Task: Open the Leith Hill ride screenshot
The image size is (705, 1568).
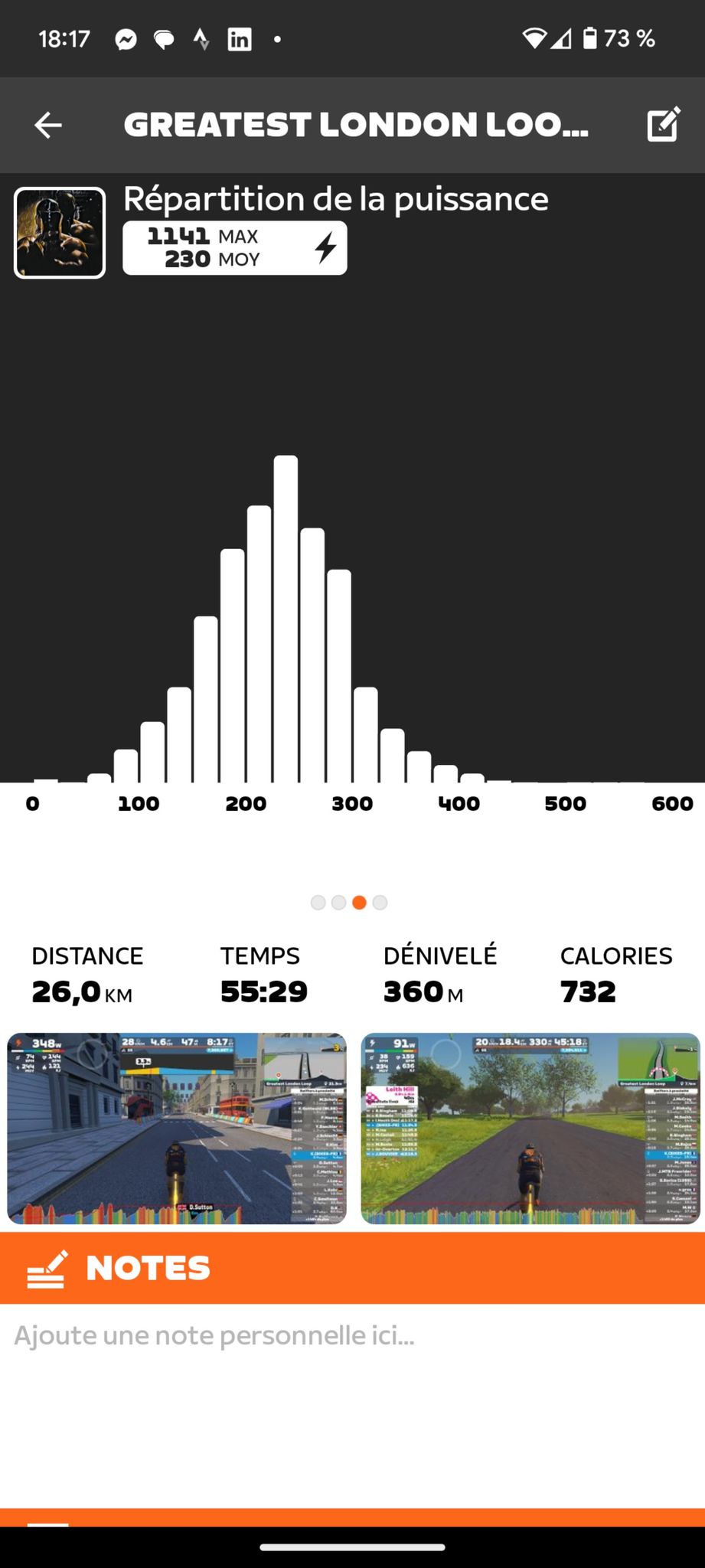Action: coord(530,1128)
